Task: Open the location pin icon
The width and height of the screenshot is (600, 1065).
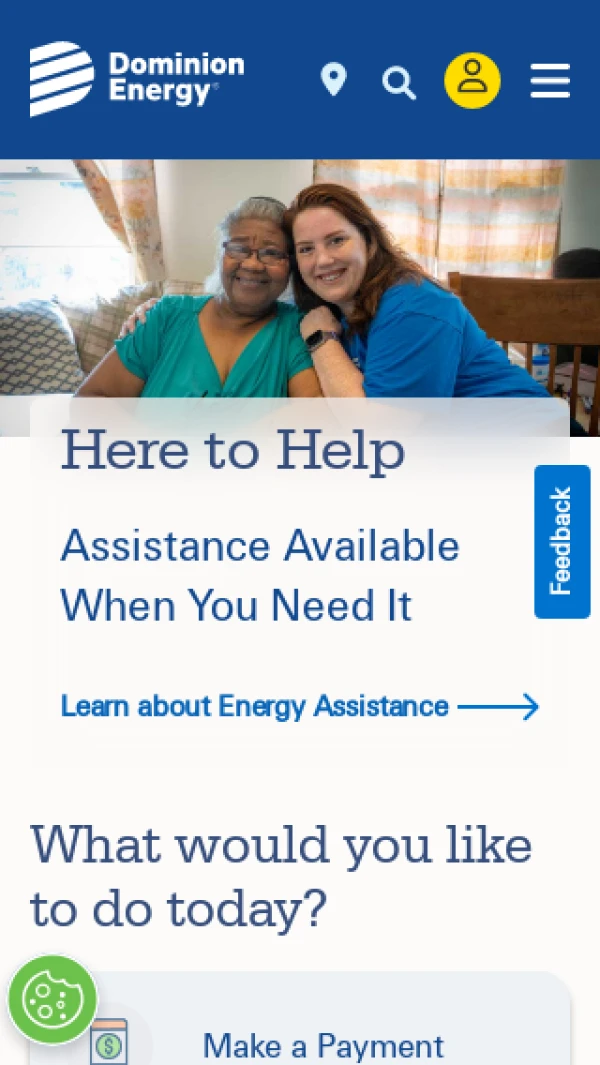Action: (x=333, y=80)
